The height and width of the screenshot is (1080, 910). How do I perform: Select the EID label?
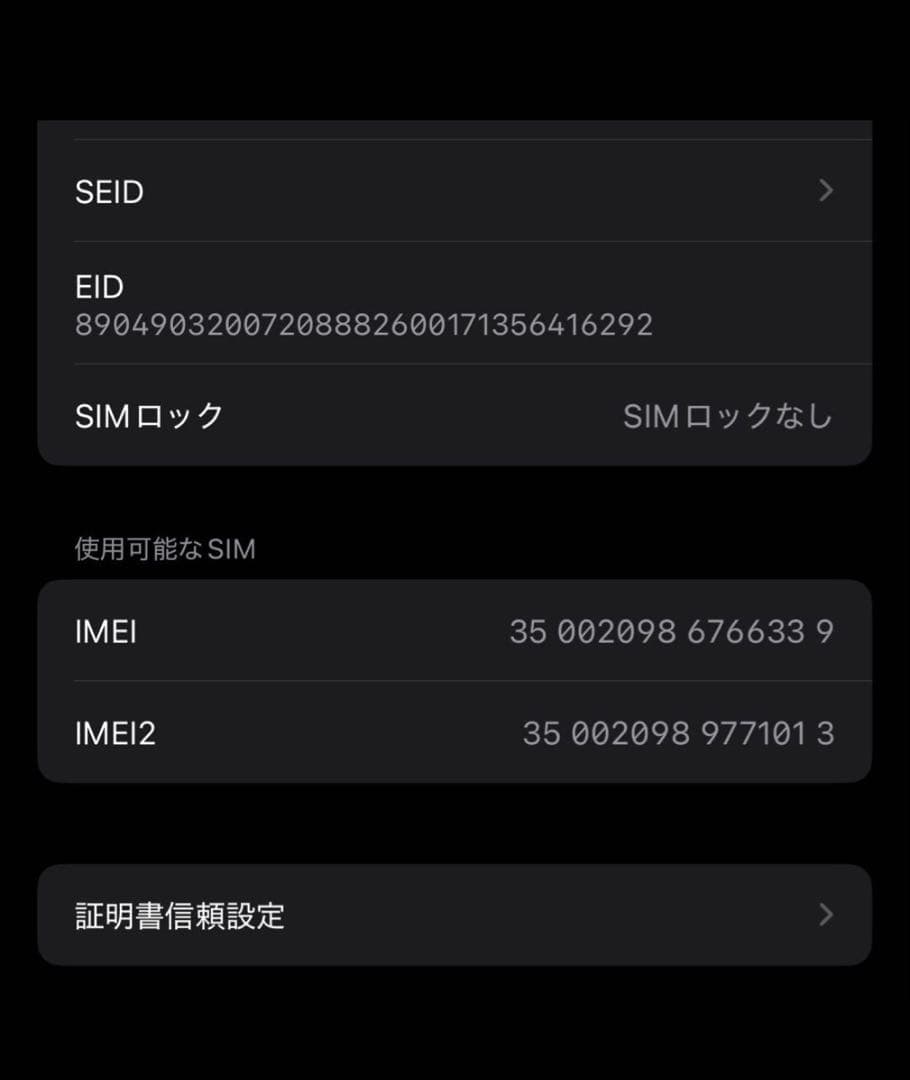point(98,287)
